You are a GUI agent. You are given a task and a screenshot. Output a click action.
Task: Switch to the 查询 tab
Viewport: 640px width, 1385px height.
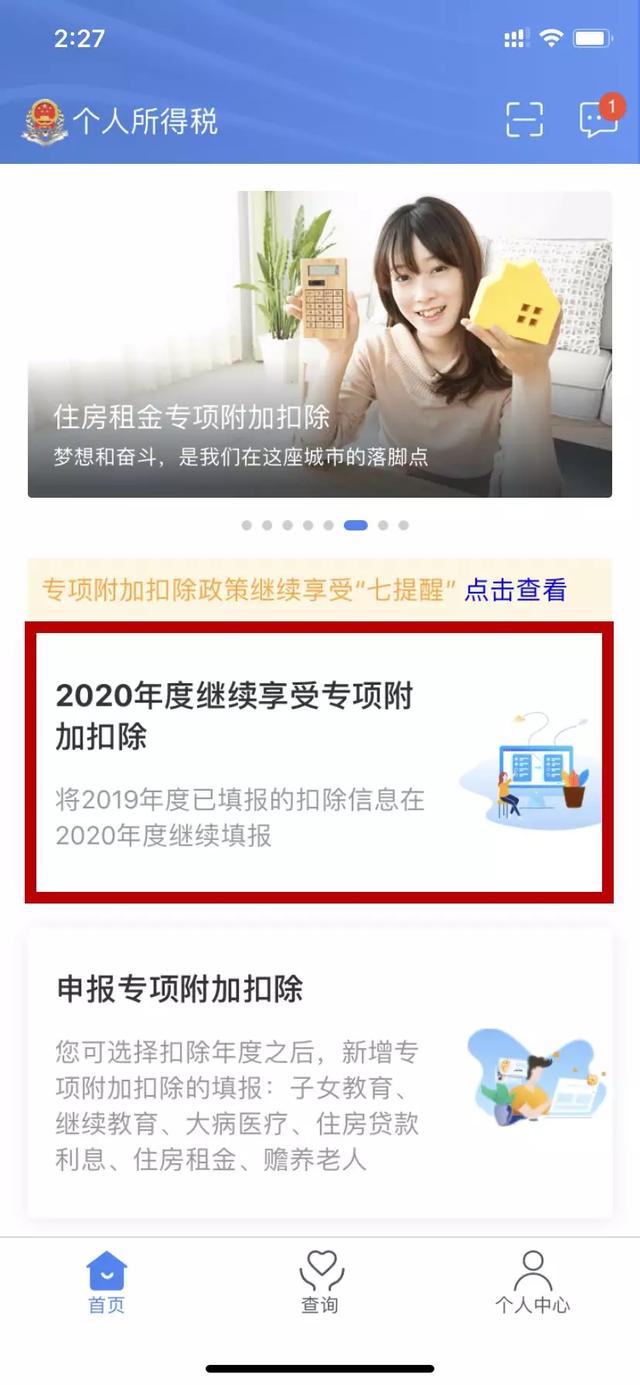320,1282
